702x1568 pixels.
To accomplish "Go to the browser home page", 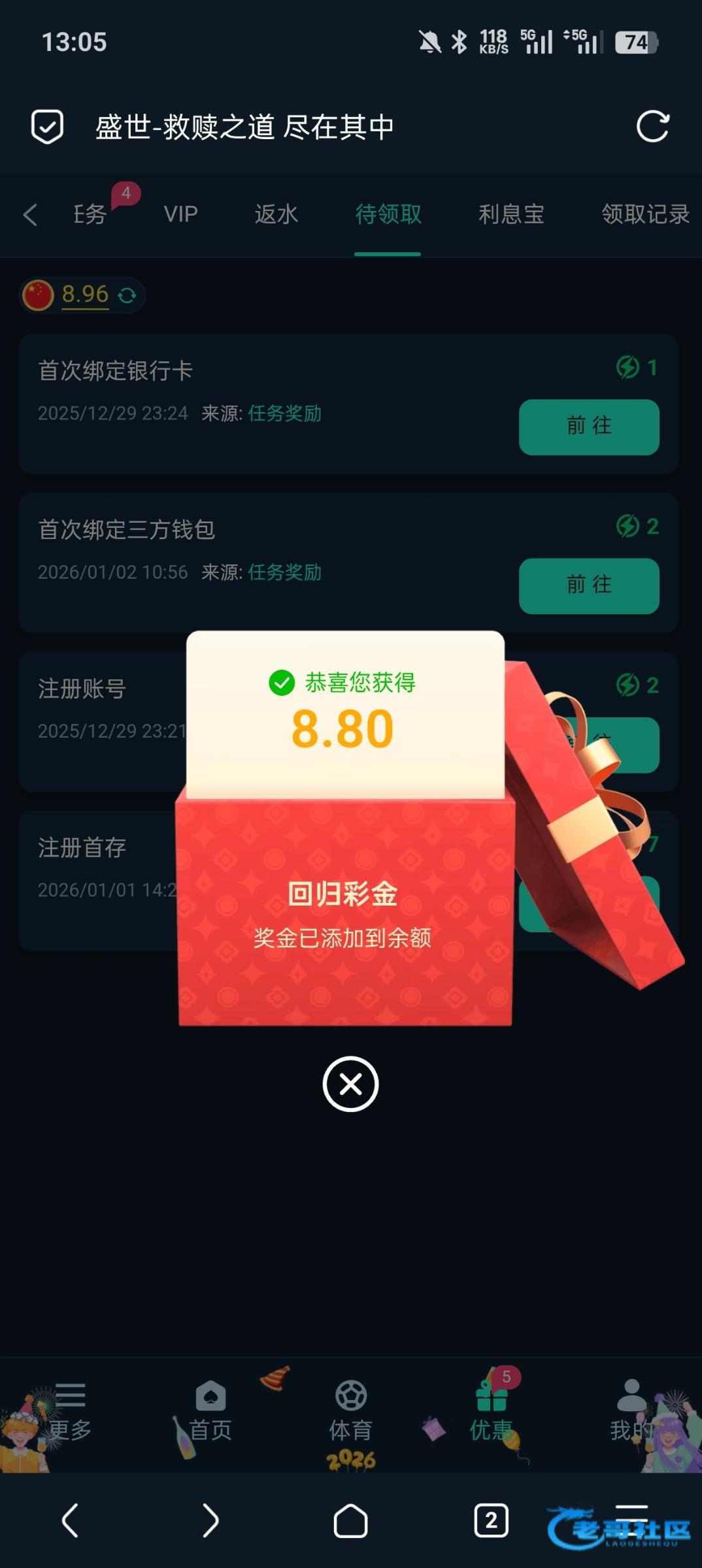I will click(x=350, y=1521).
